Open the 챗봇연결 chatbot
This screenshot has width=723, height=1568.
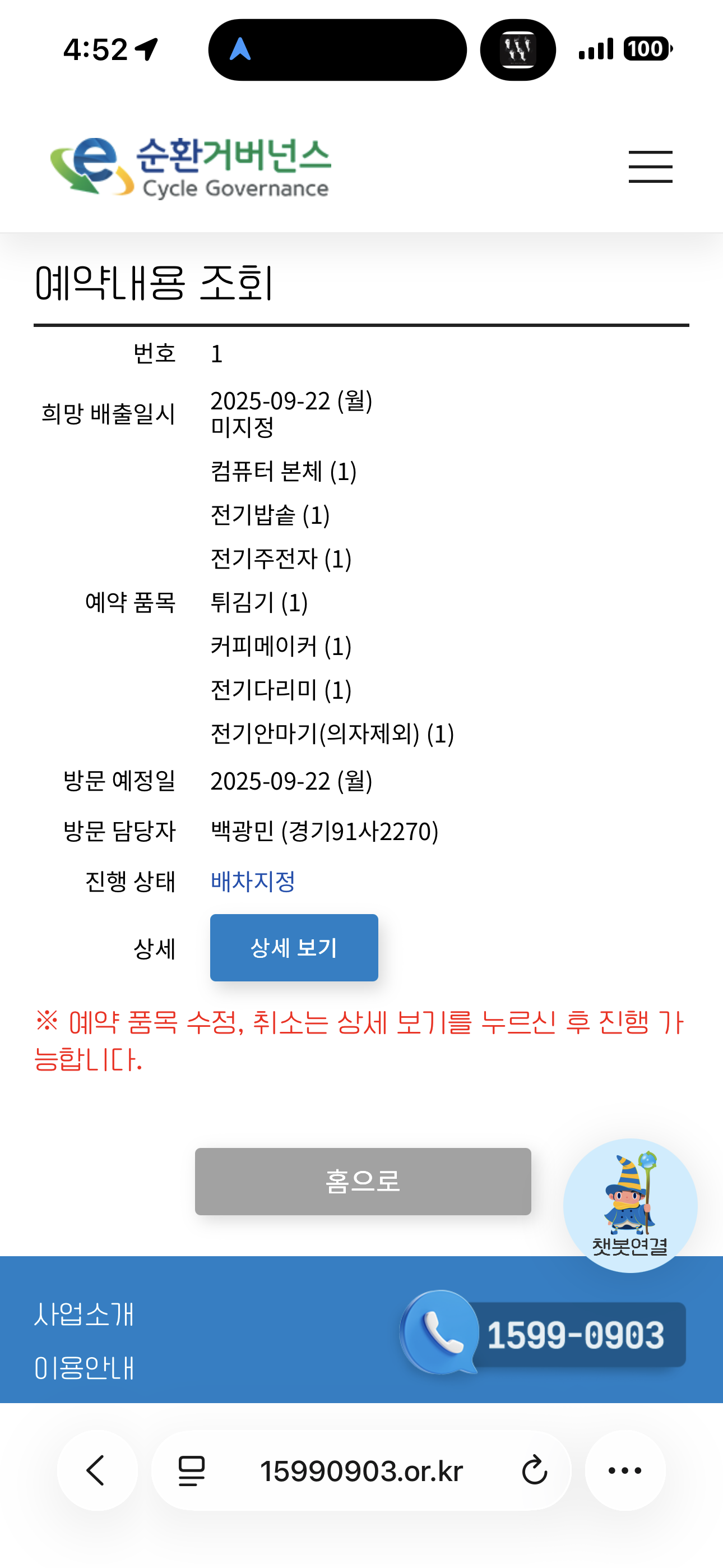click(x=630, y=1204)
